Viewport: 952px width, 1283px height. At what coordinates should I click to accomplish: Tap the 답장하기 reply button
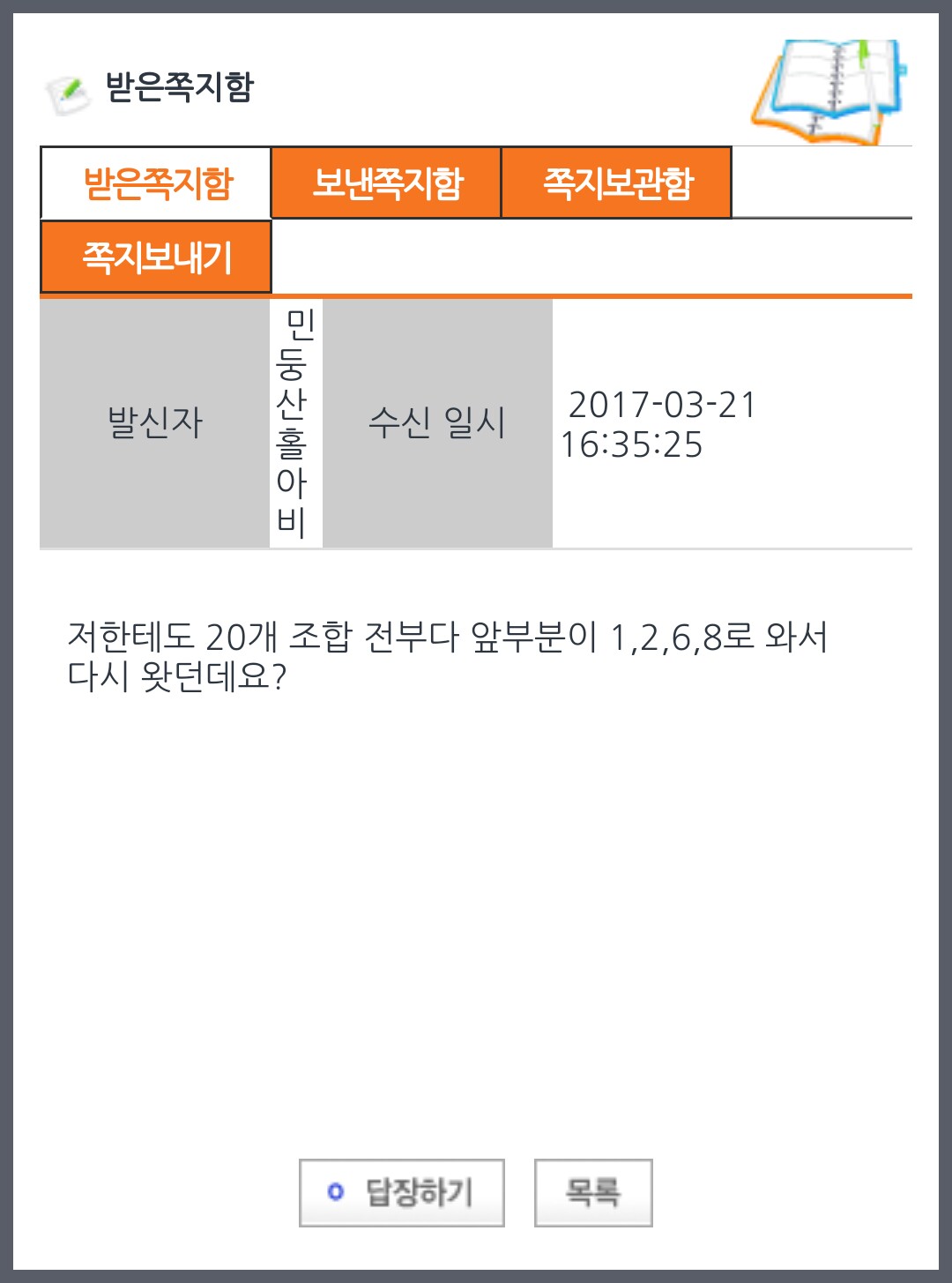coord(402,1192)
